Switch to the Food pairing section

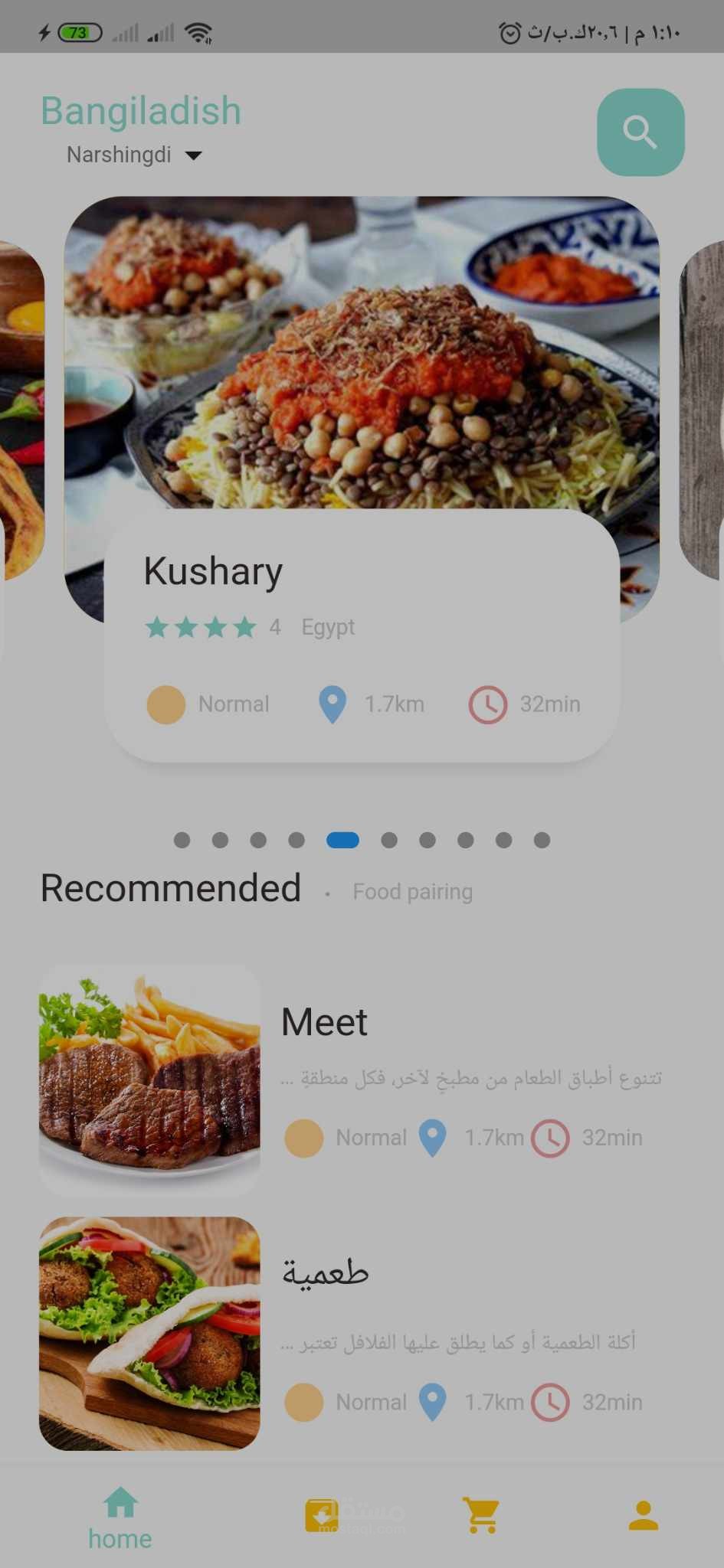(x=412, y=890)
